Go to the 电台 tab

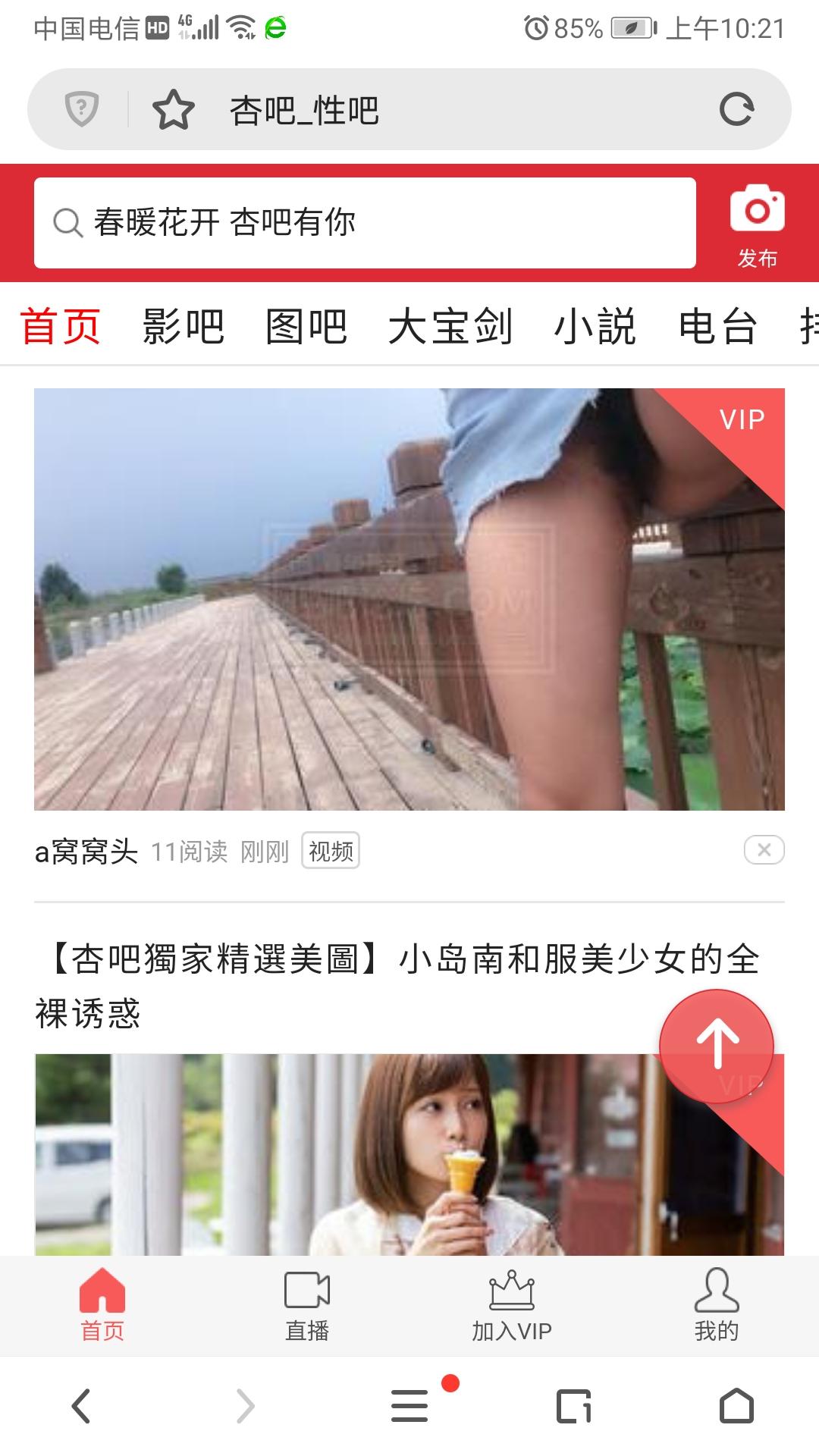click(717, 327)
